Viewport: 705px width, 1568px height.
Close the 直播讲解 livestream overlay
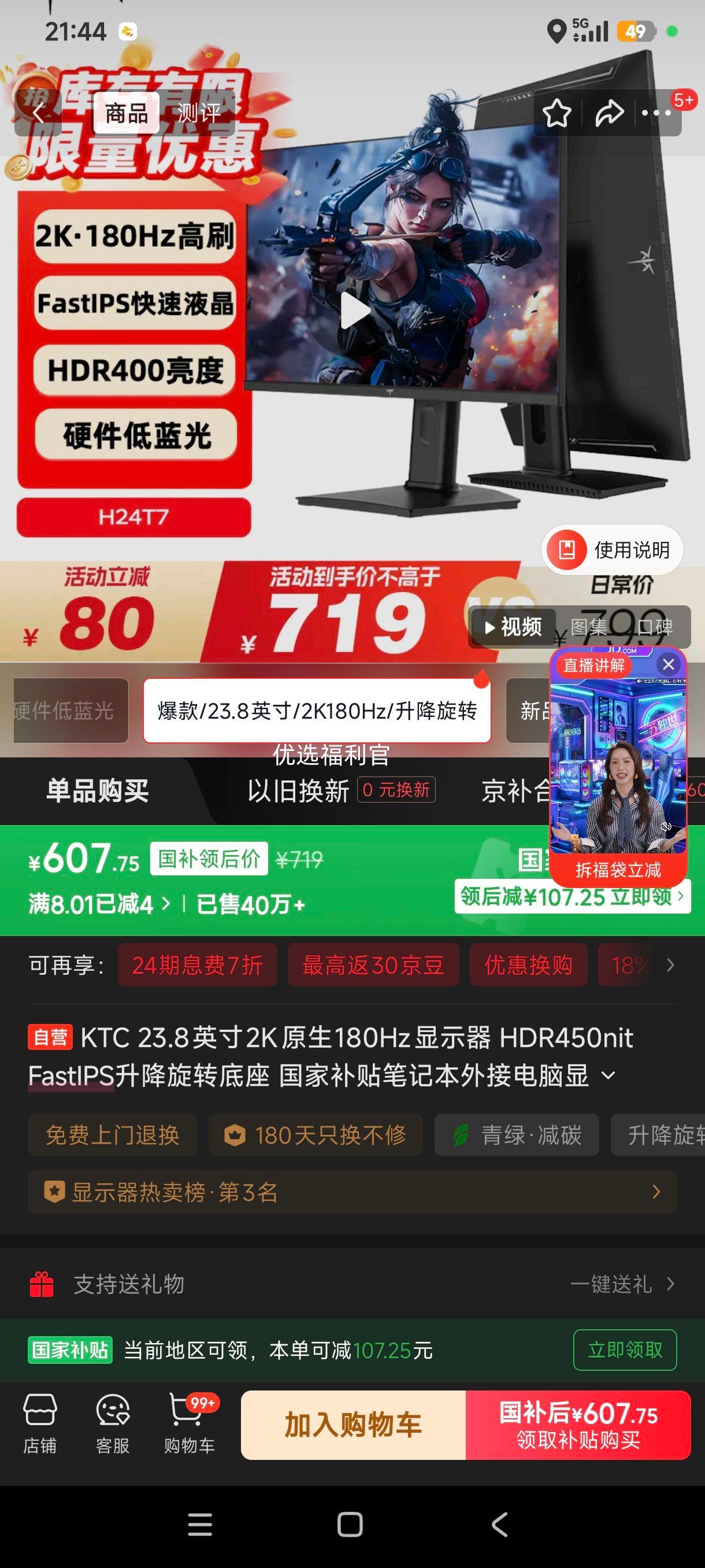(x=669, y=665)
